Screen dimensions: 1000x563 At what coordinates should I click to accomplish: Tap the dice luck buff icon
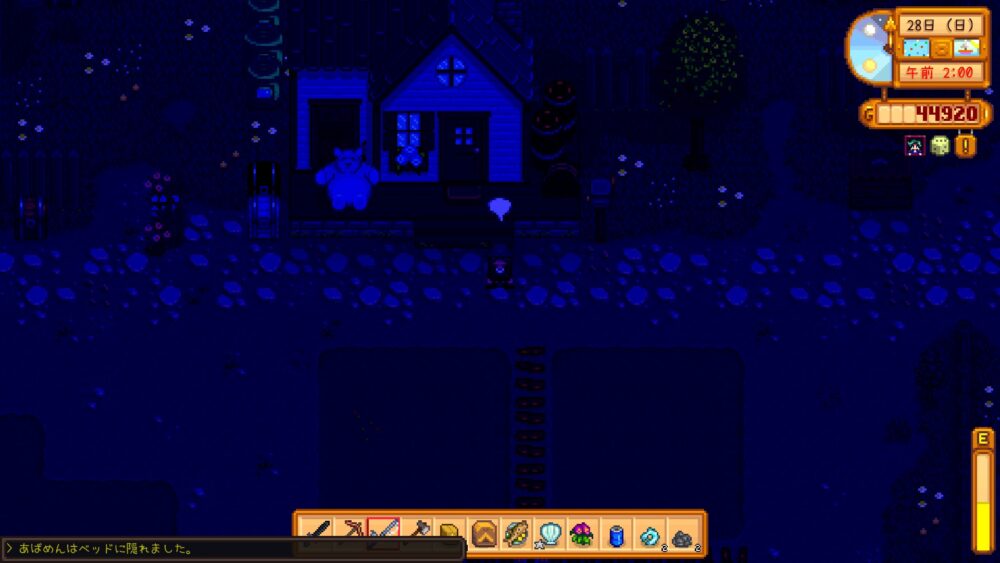click(941, 146)
